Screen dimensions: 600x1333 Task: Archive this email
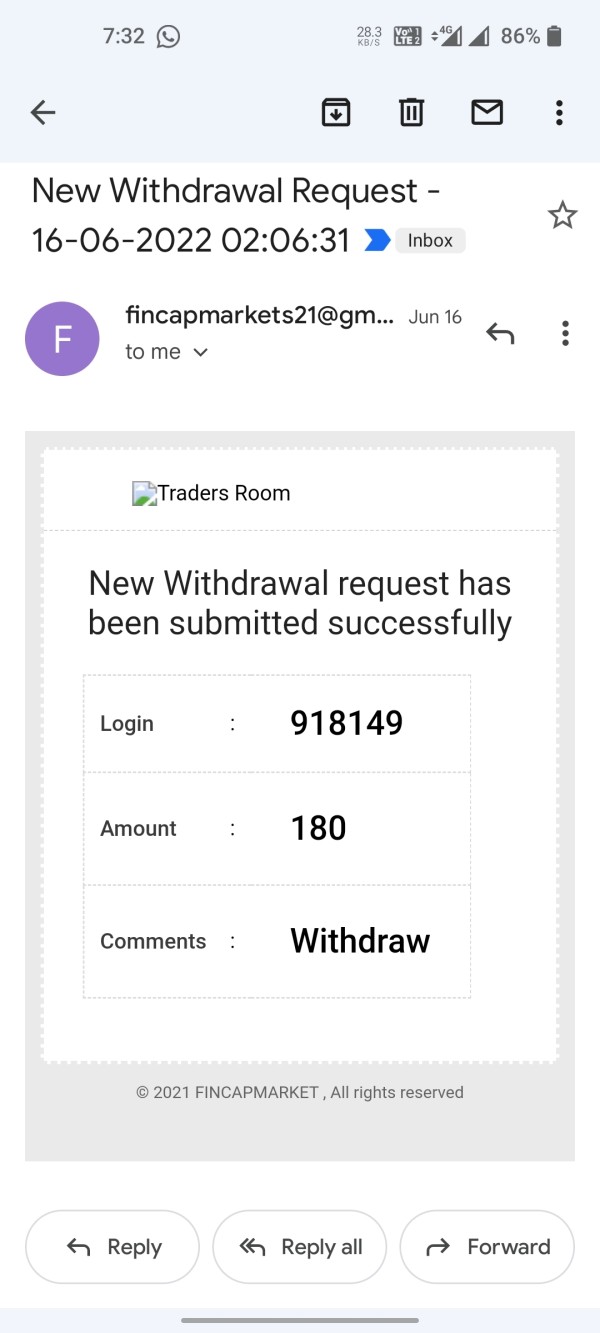click(x=335, y=112)
